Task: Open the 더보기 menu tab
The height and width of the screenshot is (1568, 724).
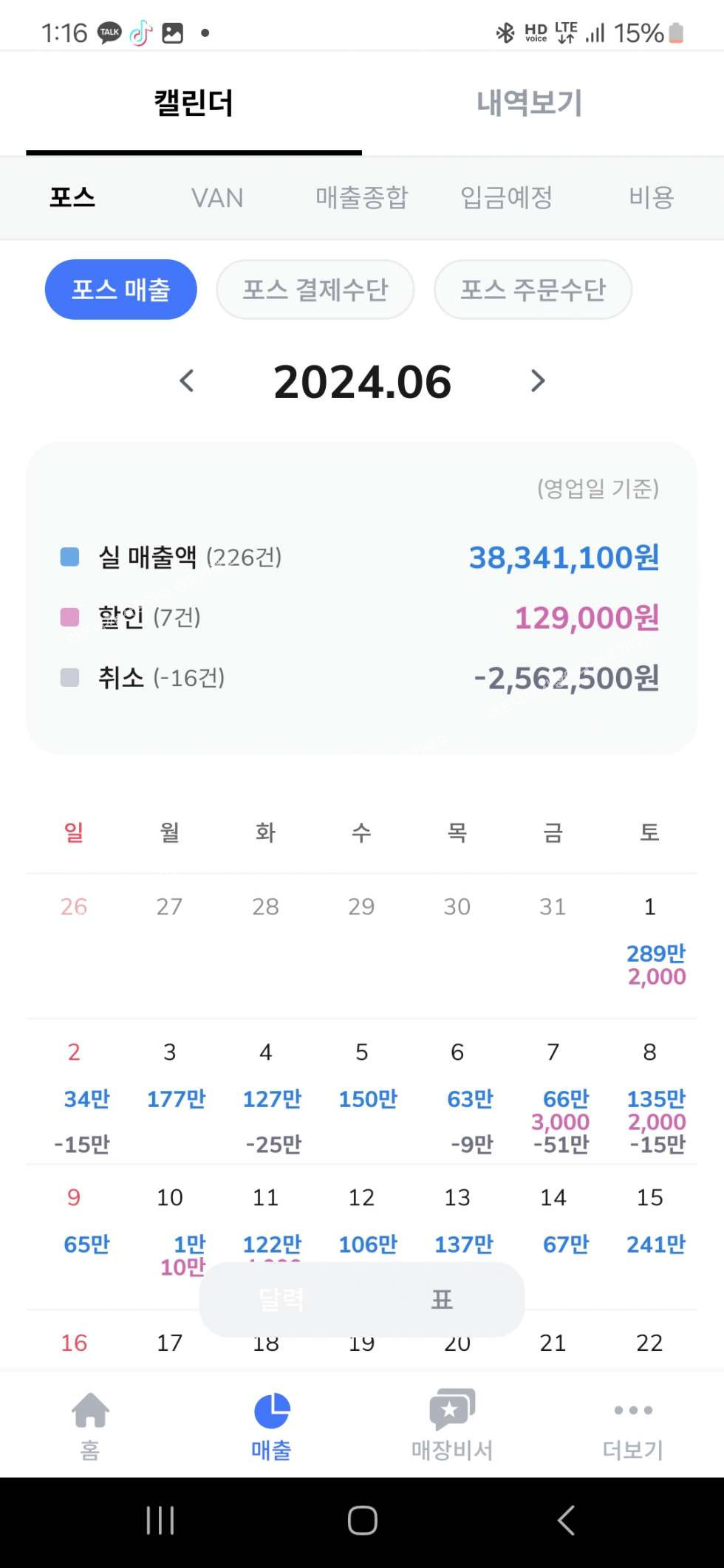Action: (632, 1425)
